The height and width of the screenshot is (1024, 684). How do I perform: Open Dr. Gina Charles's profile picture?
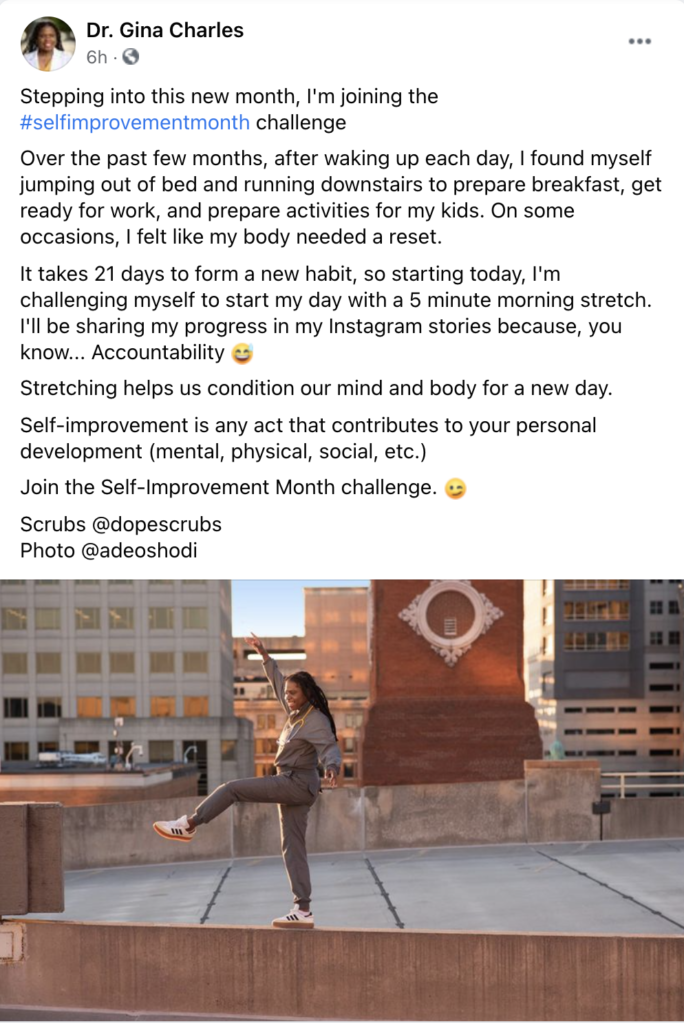point(48,44)
